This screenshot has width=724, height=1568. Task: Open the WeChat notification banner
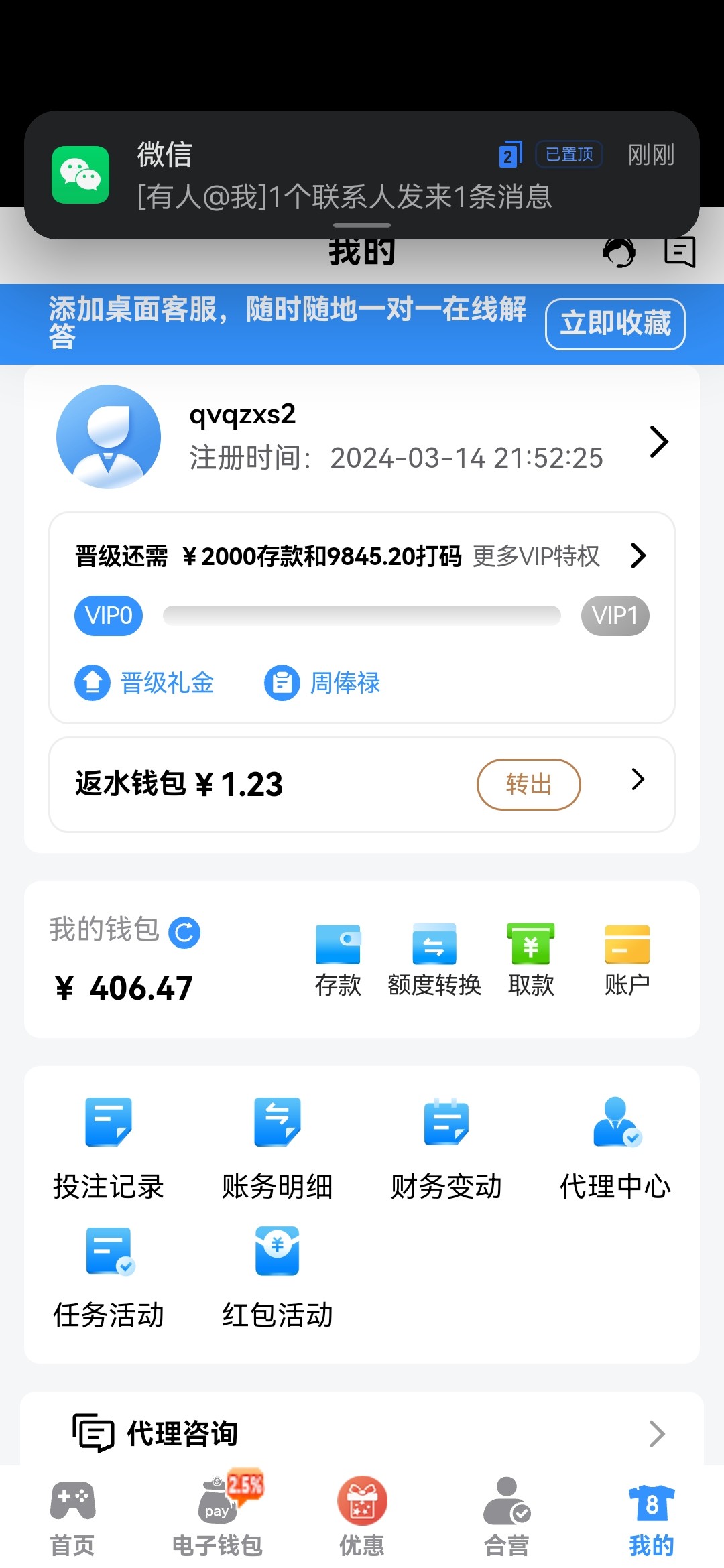point(362,171)
